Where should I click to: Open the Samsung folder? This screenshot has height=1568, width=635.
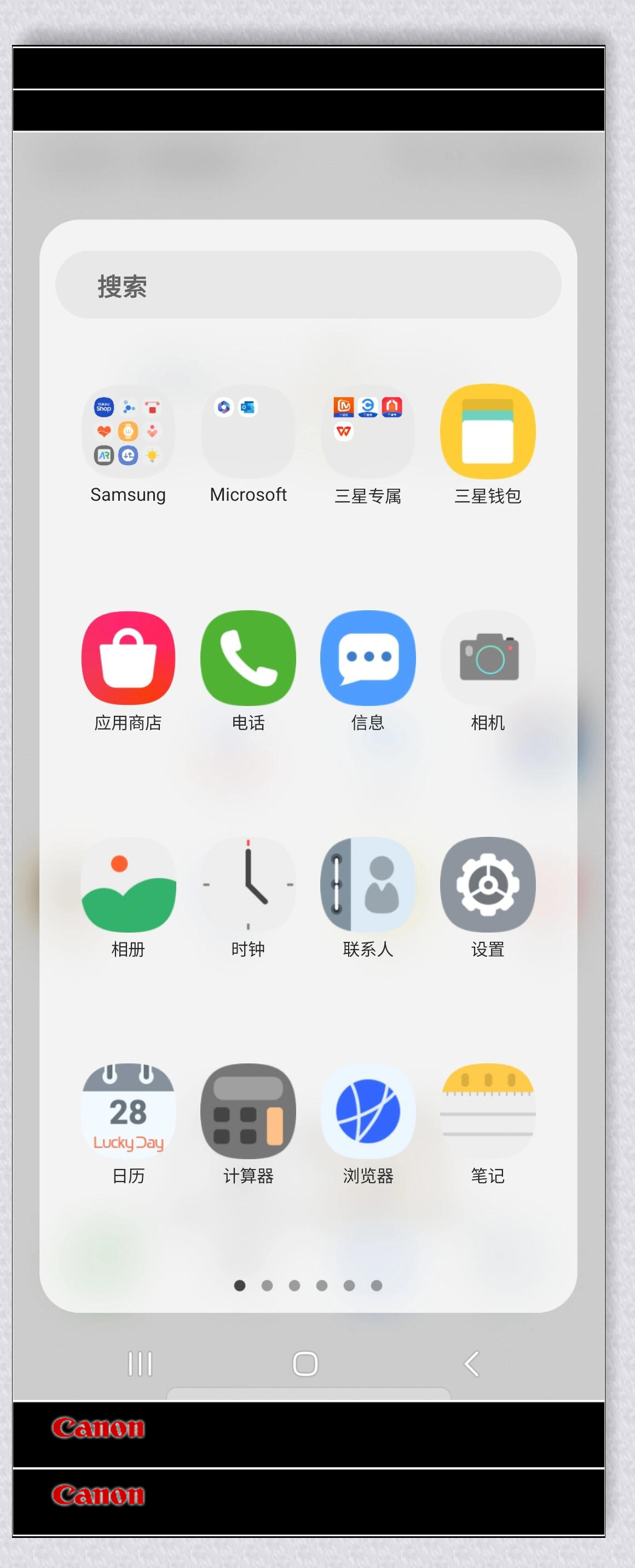(x=128, y=432)
